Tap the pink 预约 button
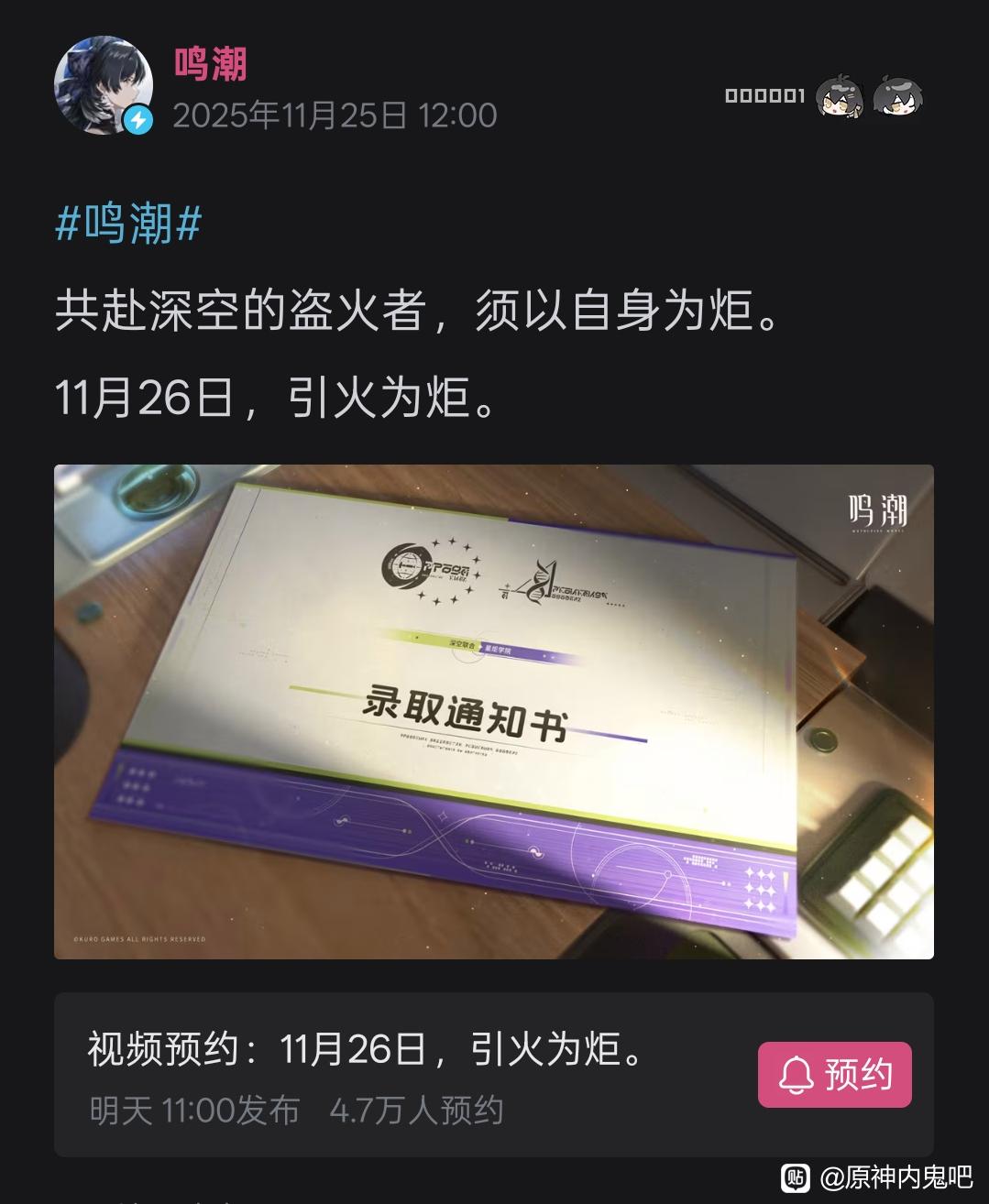989x1204 pixels. point(834,1074)
